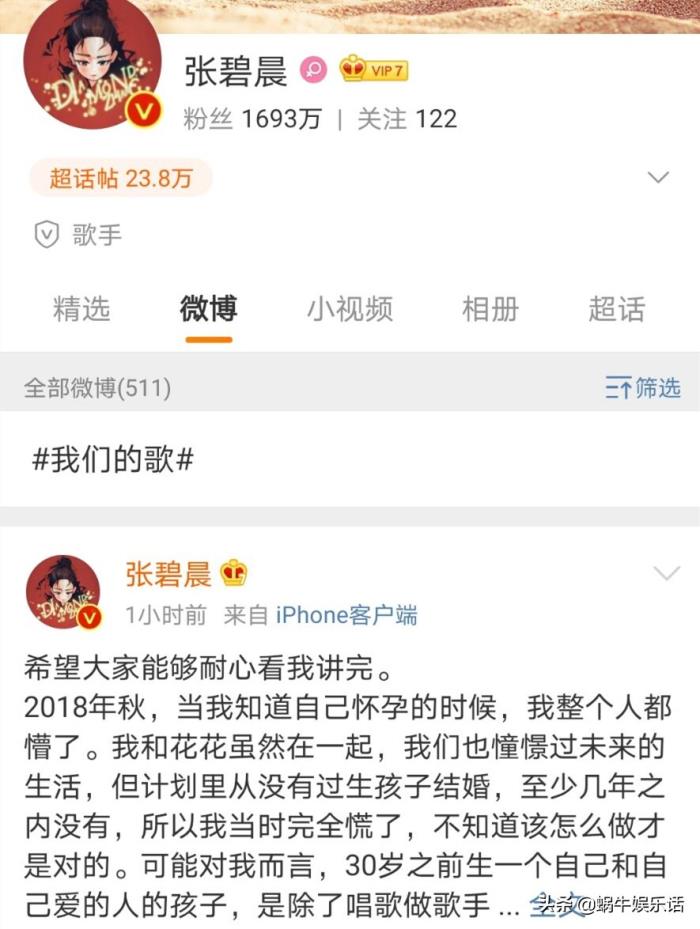Open the post author's name 张碧晨
The height and width of the screenshot is (929, 700).
pyautogui.click(x=168, y=574)
